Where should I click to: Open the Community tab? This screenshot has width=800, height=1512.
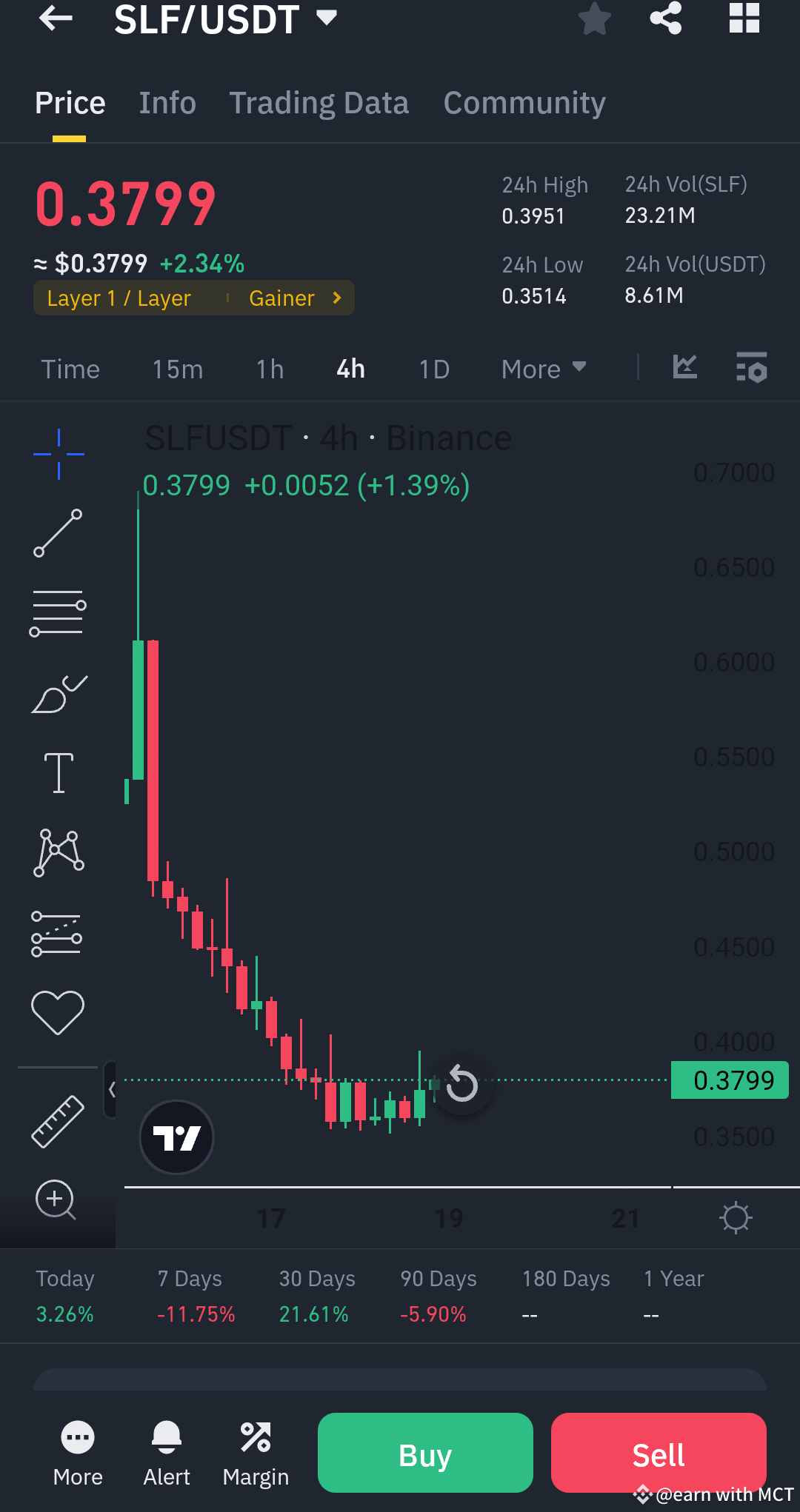click(x=524, y=103)
